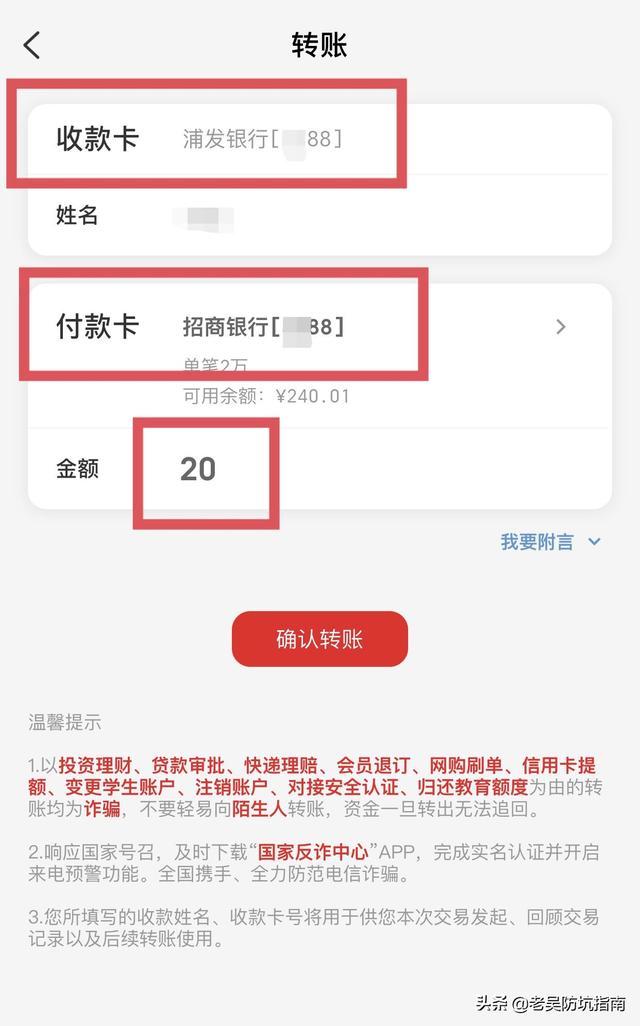The height and width of the screenshot is (1026, 640).
Task: Go back from the 转账 page
Action: coord(32,45)
